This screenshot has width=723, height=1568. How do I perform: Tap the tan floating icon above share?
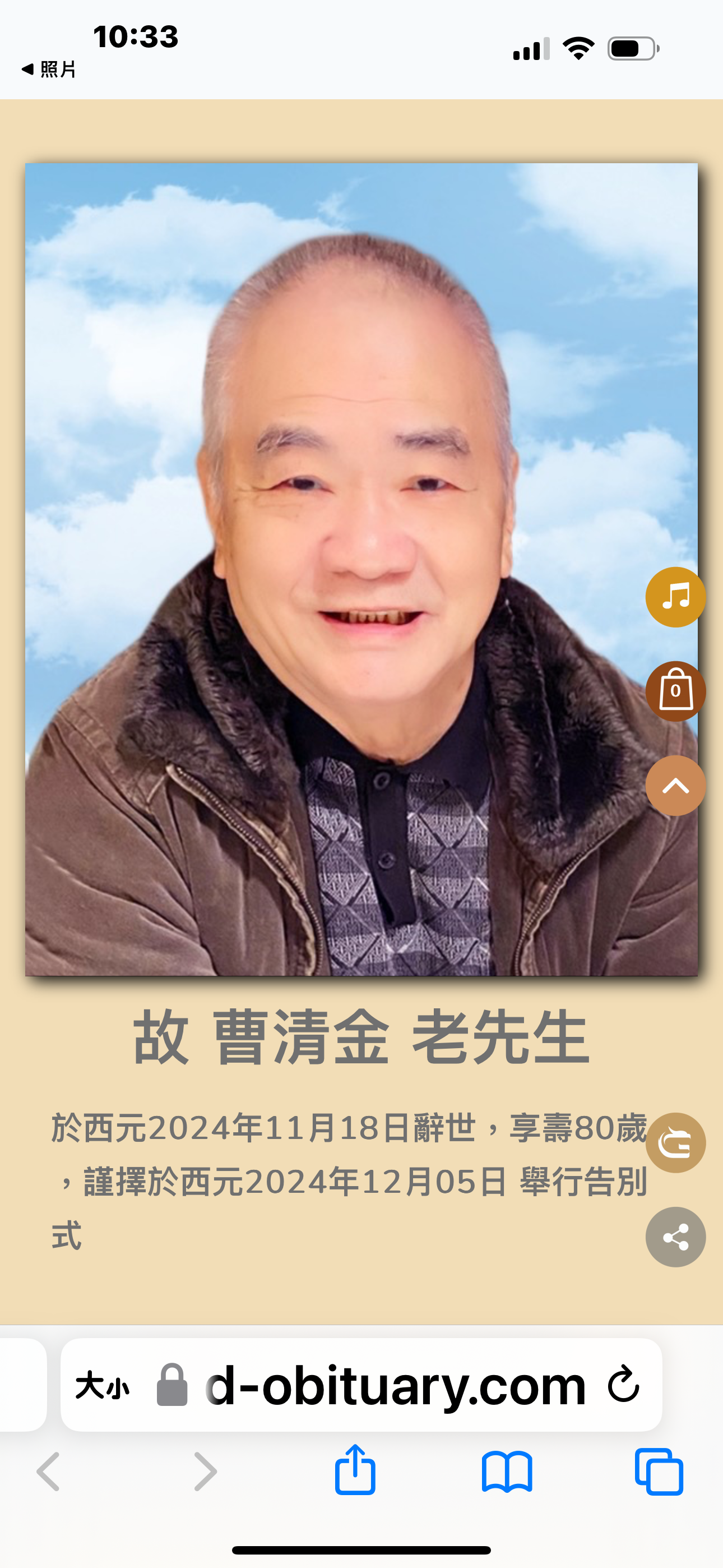675,1142
